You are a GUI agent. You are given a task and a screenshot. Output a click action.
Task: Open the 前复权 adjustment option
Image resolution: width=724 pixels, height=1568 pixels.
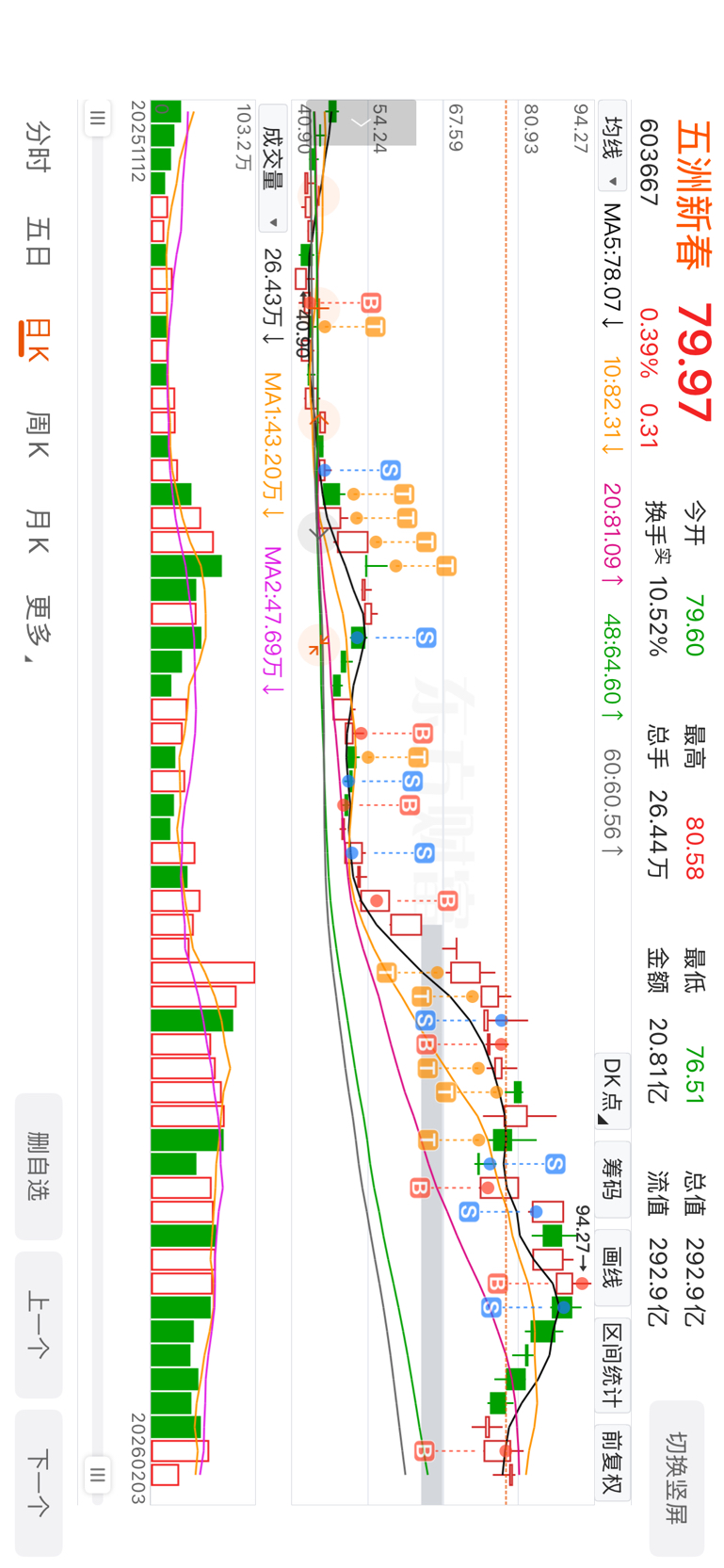tap(612, 1460)
